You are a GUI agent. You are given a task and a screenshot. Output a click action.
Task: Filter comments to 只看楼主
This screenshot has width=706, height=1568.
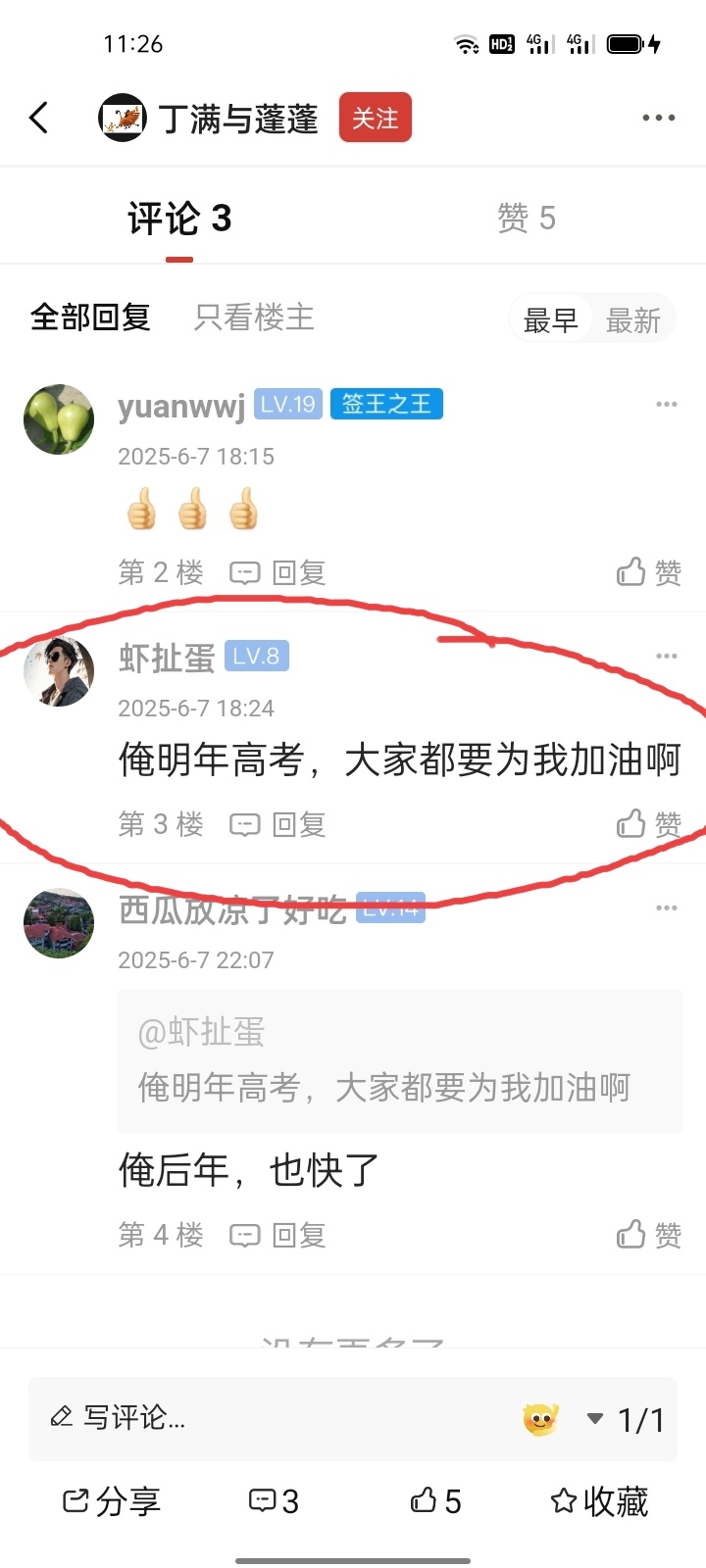[254, 318]
